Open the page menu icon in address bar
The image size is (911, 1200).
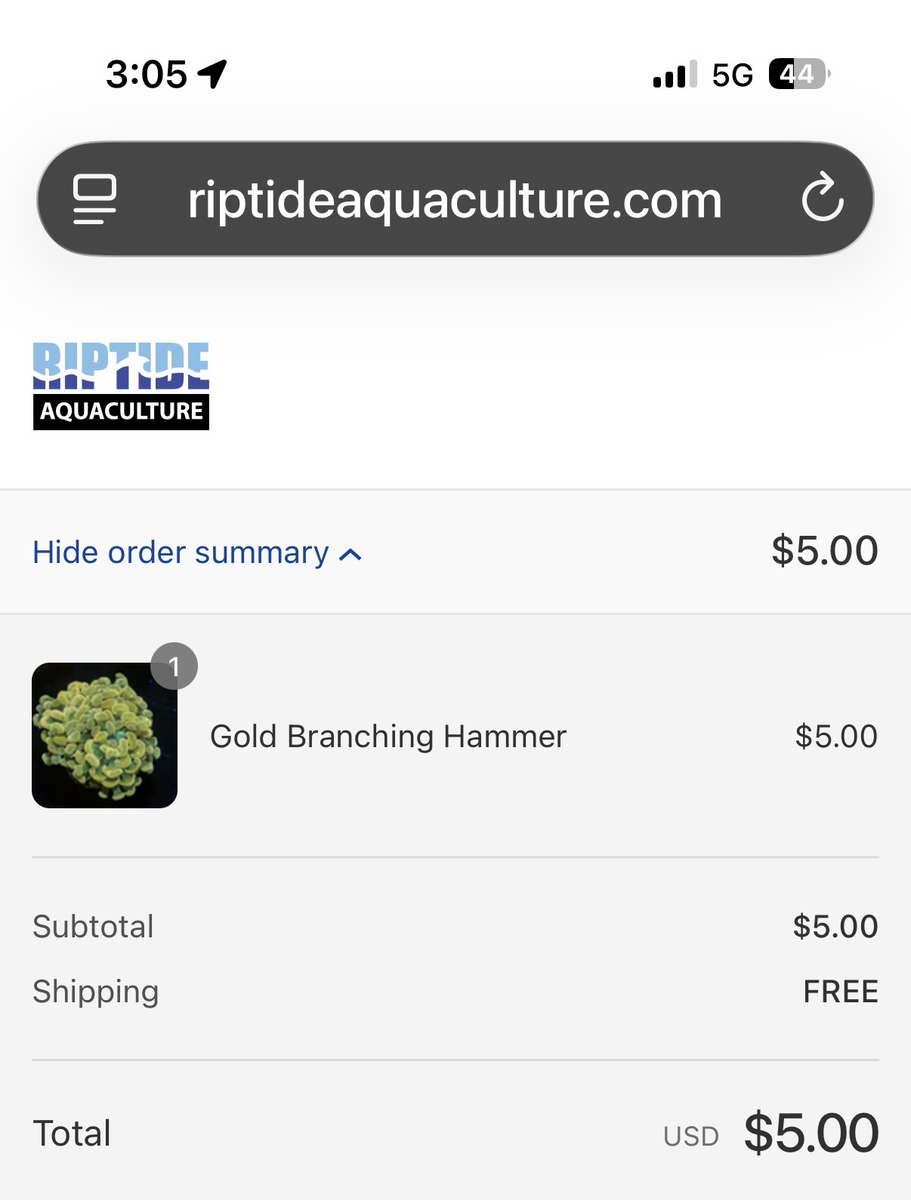(x=95, y=199)
